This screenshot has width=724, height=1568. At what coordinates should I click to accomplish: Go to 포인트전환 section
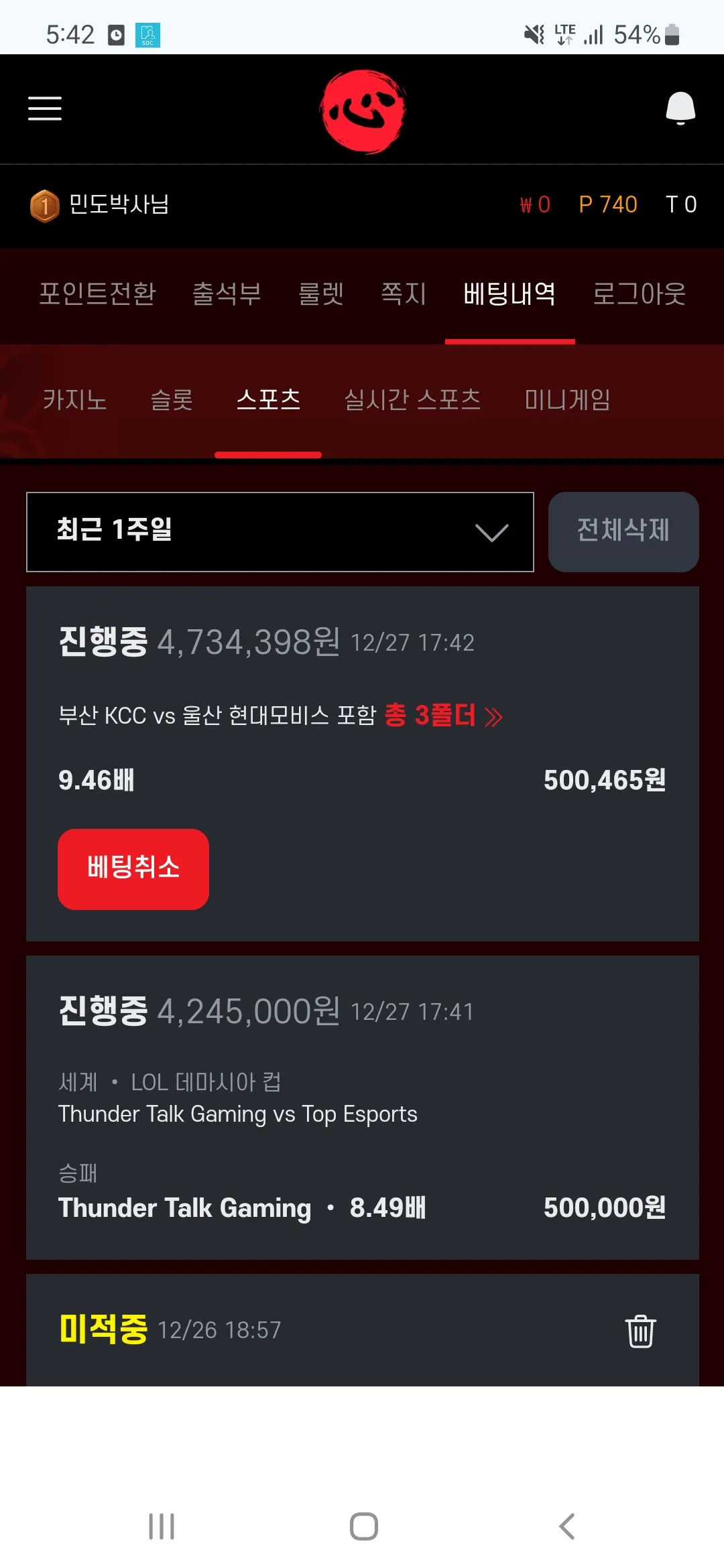97,293
